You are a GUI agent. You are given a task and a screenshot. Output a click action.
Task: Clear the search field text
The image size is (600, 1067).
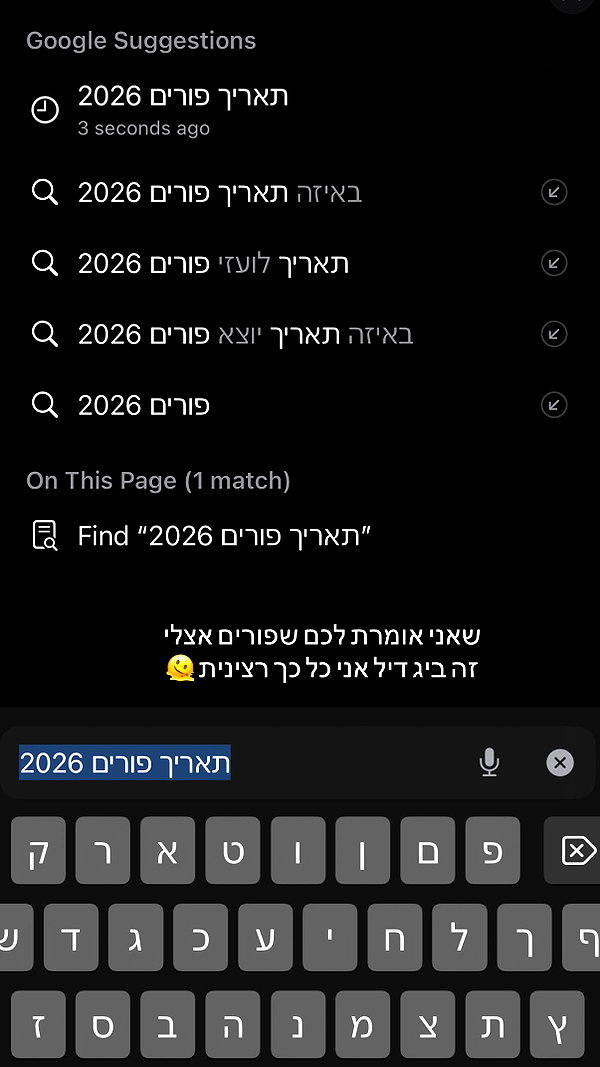(x=560, y=763)
